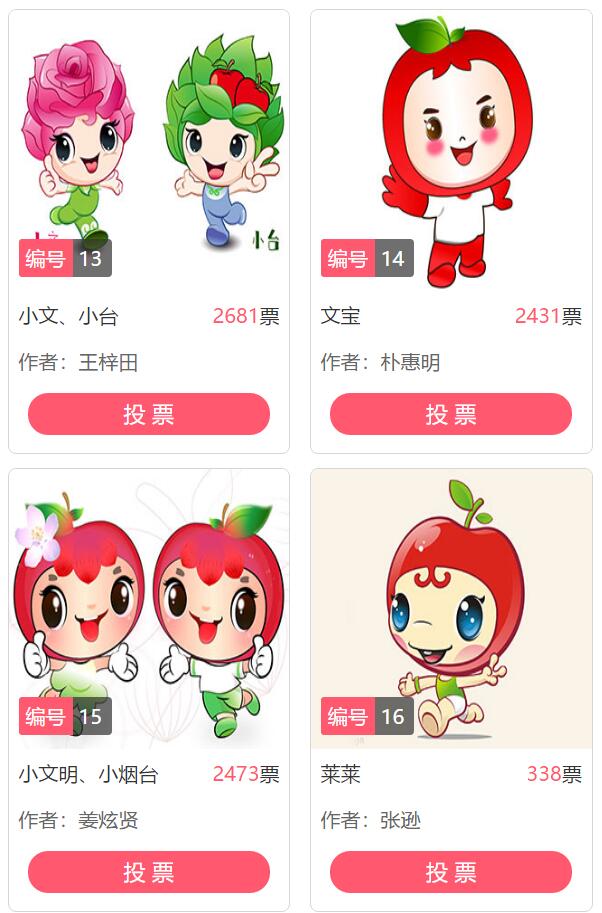Image resolution: width=602 pixels, height=913 pixels.
Task: Vote for 莱莱 by 张逊
Action: tap(451, 872)
